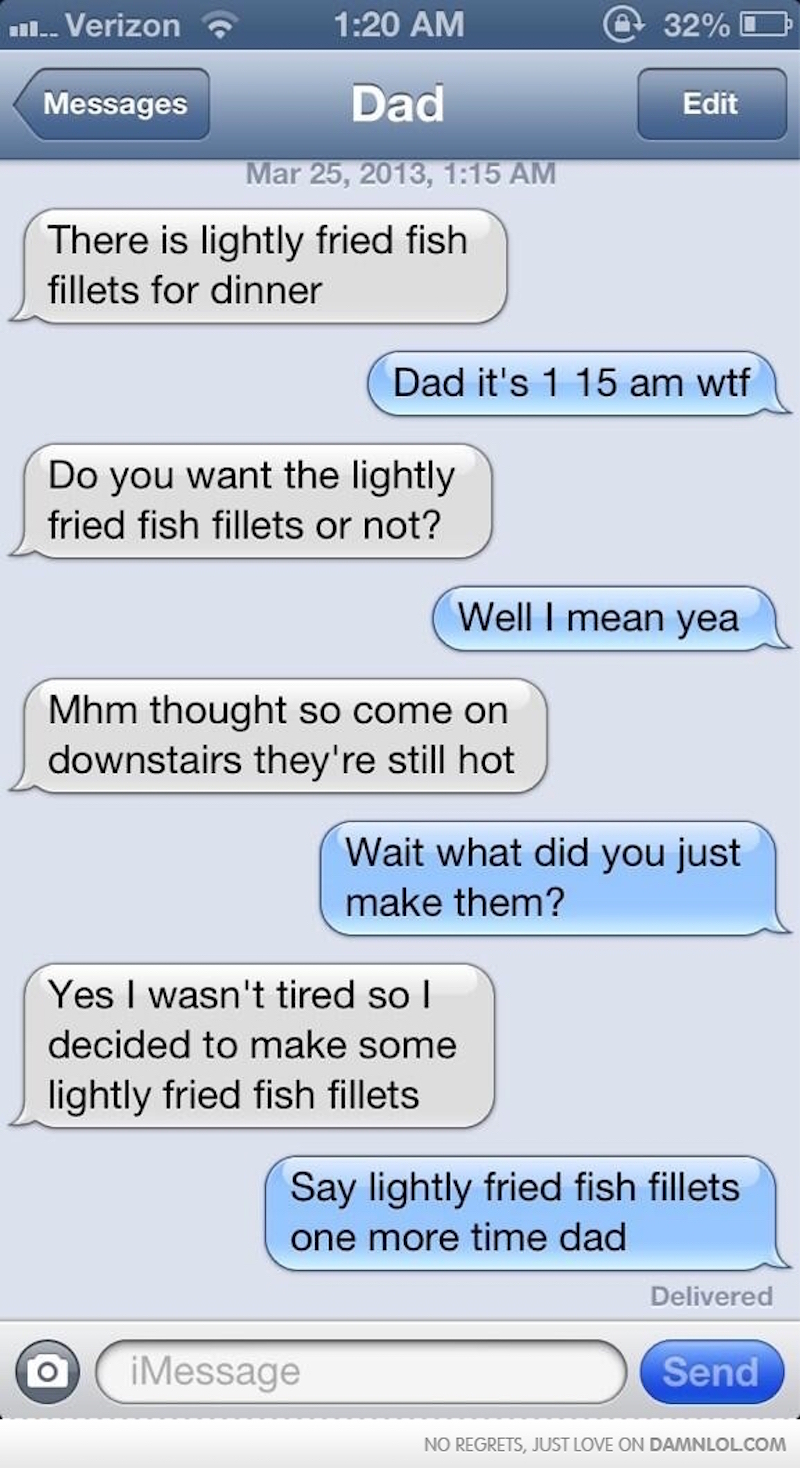Focus the iMessage text field

coord(359,1371)
